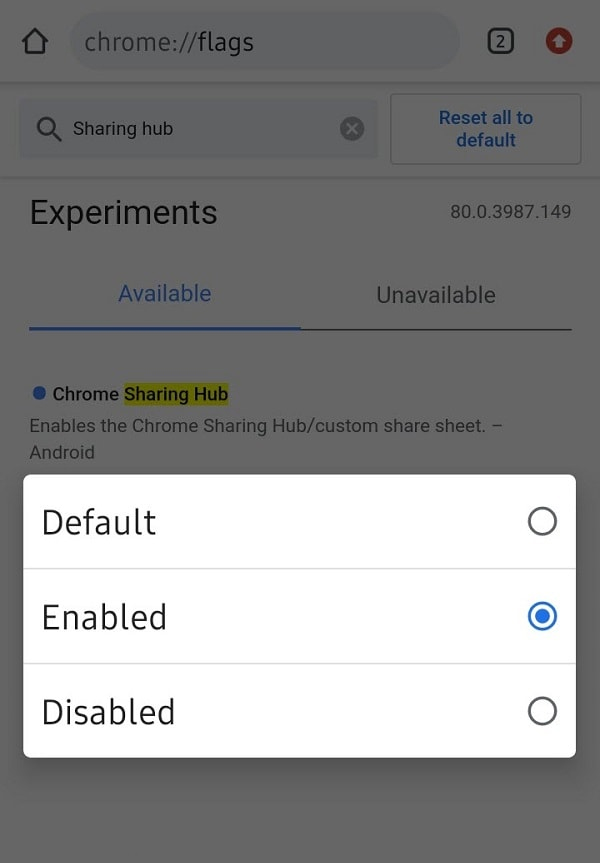Tap the Chrome home icon

tap(35, 42)
